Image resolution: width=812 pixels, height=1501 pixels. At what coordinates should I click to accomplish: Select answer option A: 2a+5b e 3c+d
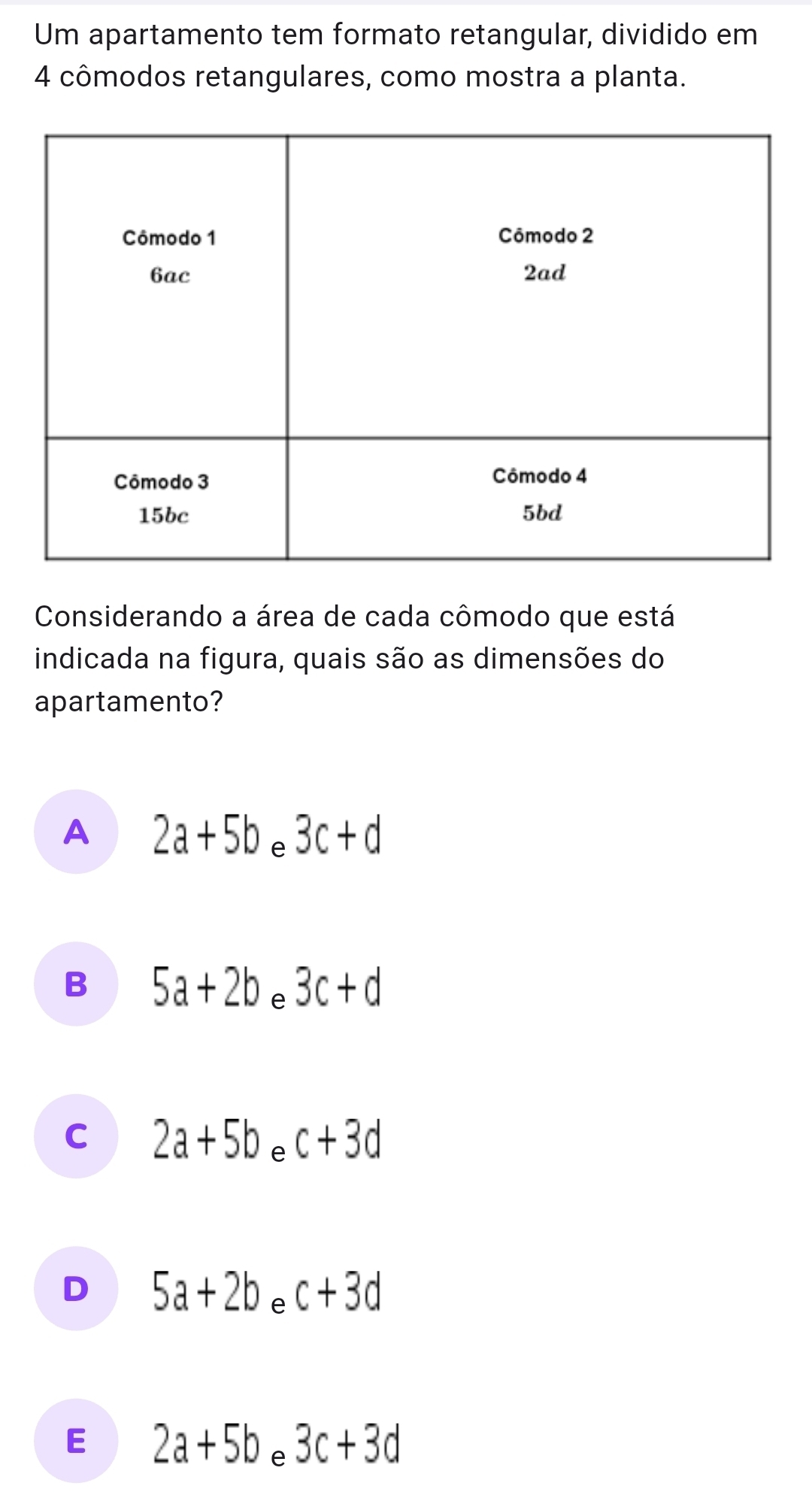(76, 832)
